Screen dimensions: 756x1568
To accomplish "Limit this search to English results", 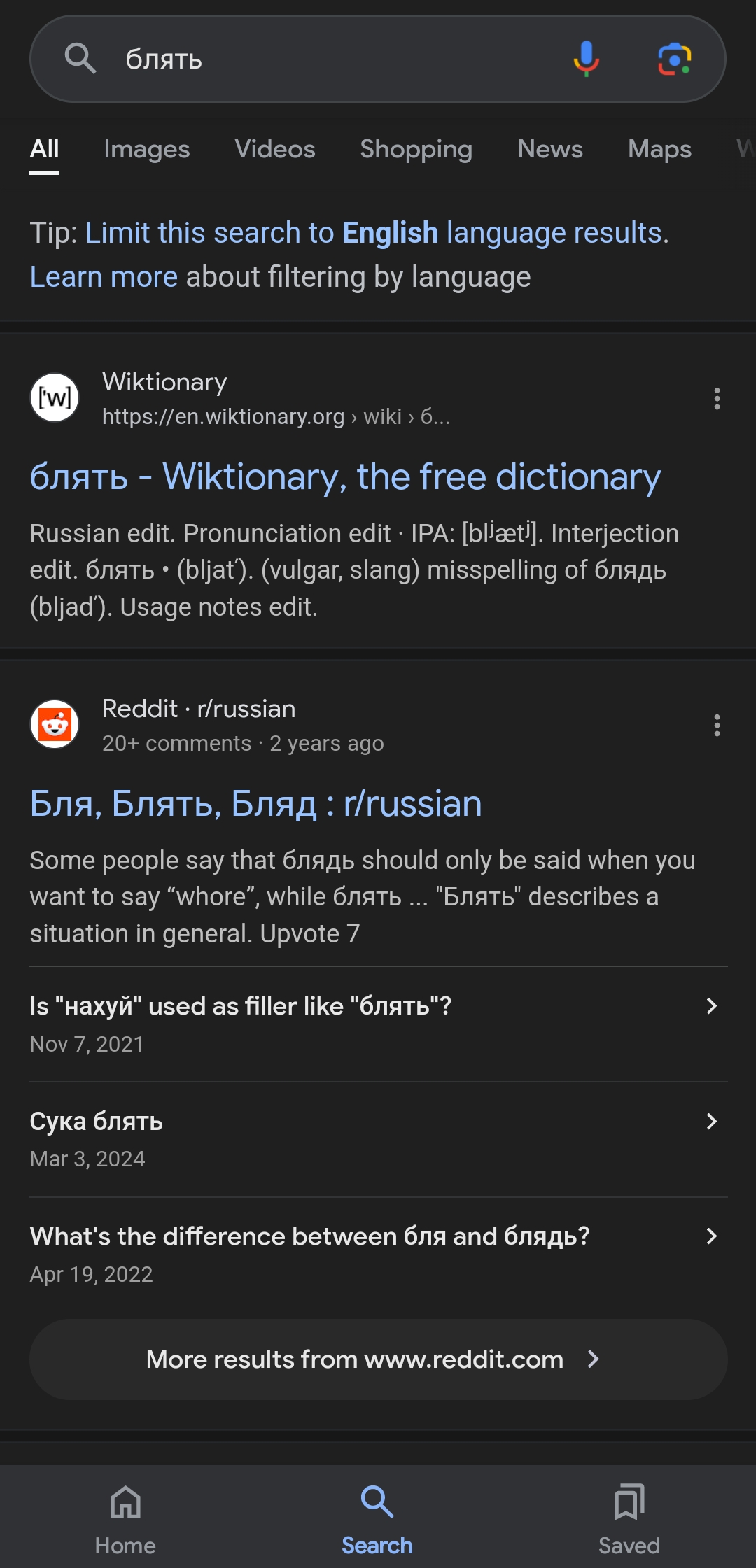I will click(x=377, y=233).
